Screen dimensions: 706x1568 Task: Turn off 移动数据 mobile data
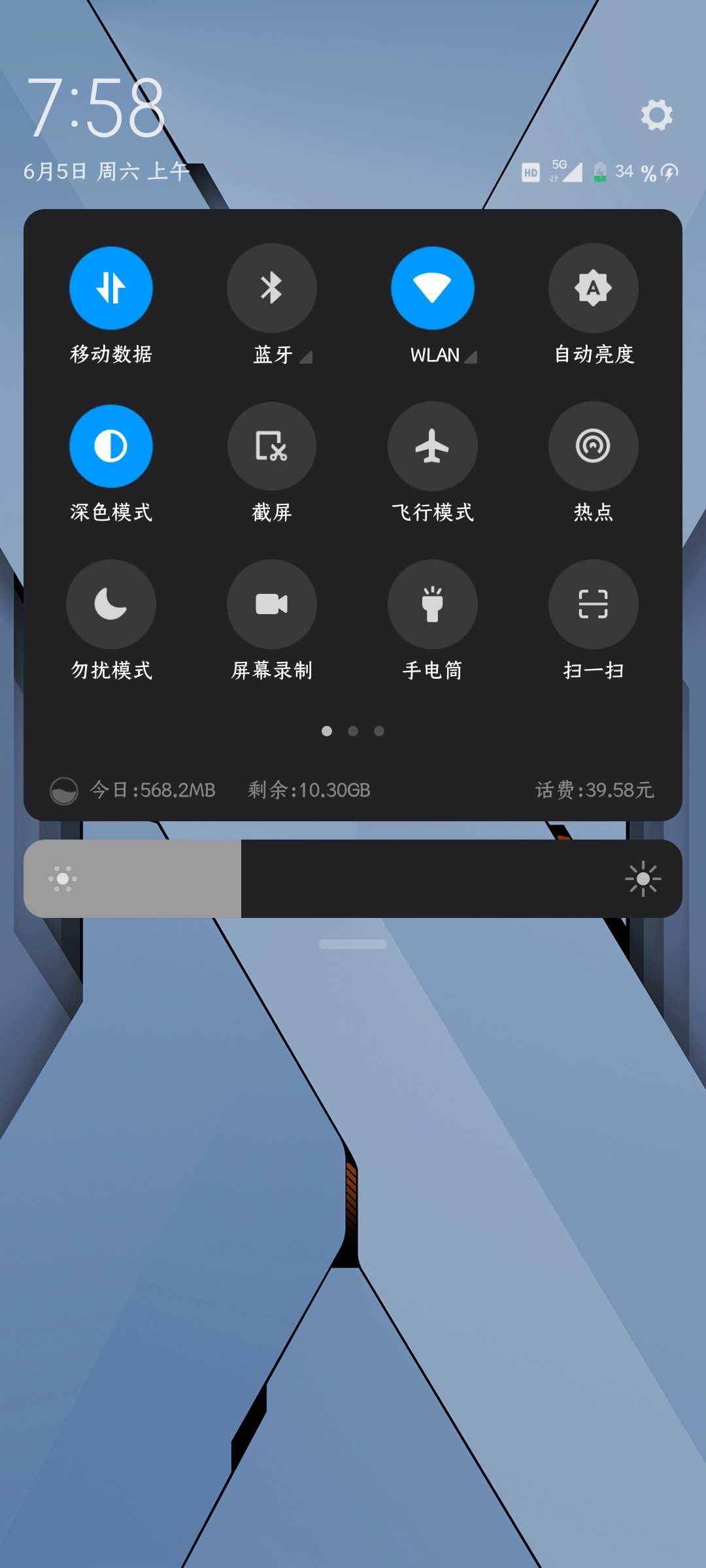point(111,288)
